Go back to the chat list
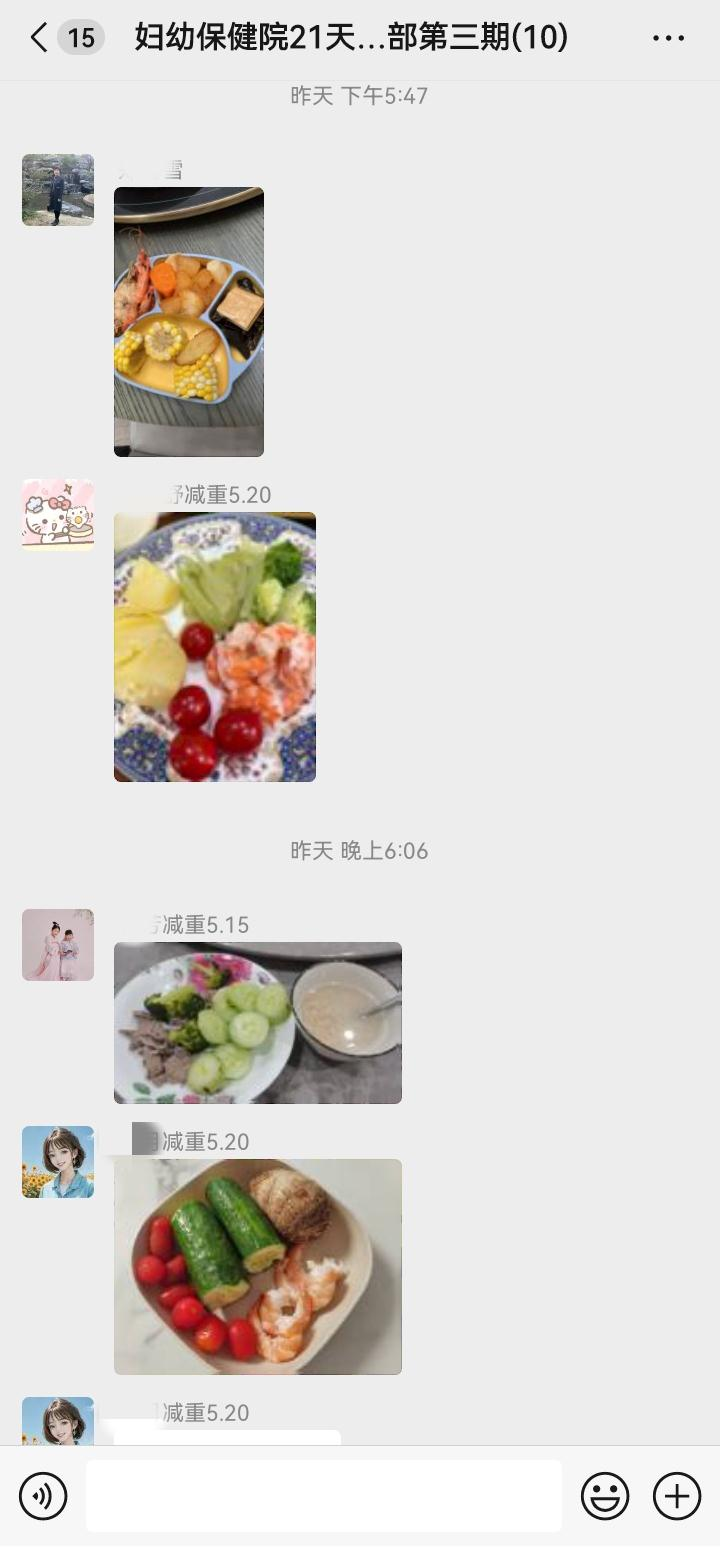720x1547 pixels. point(39,38)
